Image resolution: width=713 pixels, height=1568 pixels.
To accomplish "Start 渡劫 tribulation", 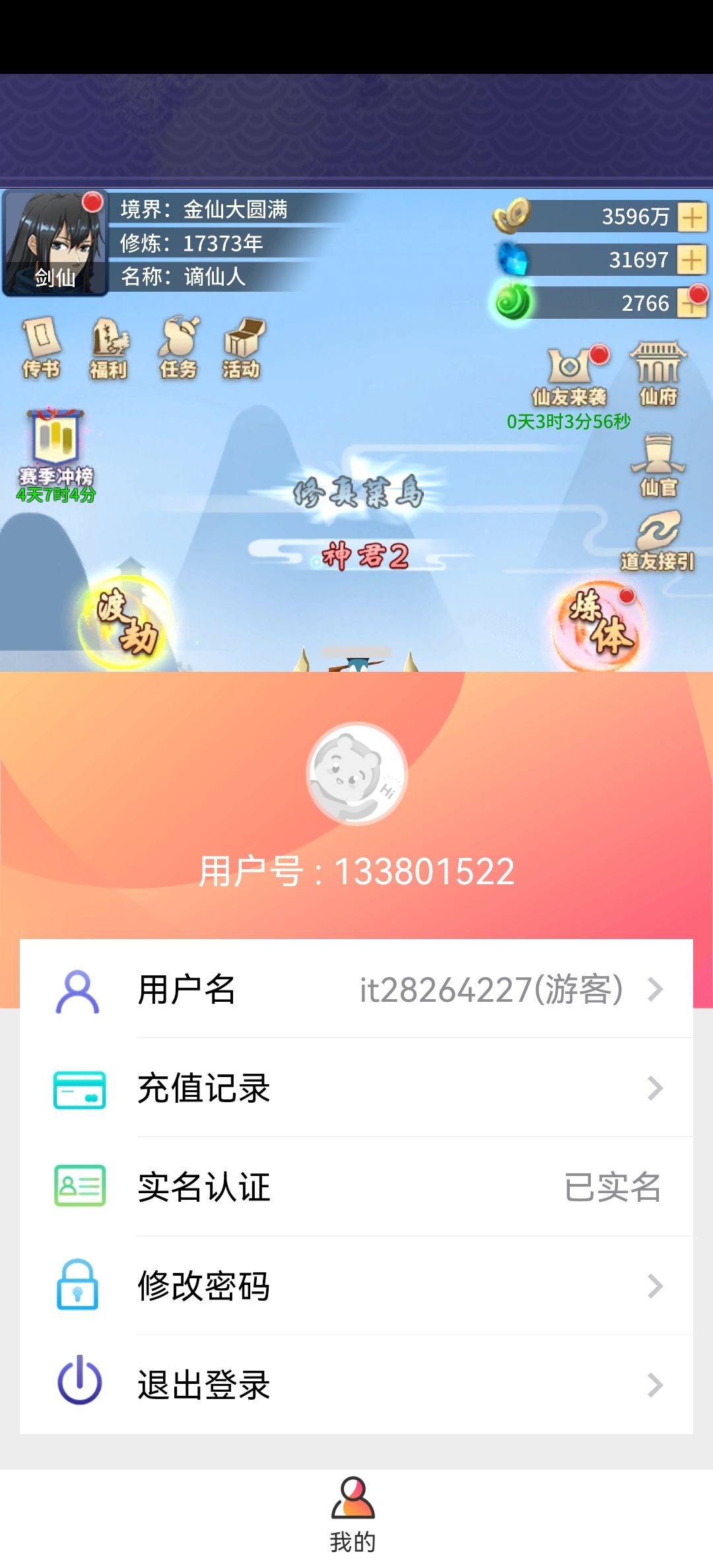I will click(127, 620).
